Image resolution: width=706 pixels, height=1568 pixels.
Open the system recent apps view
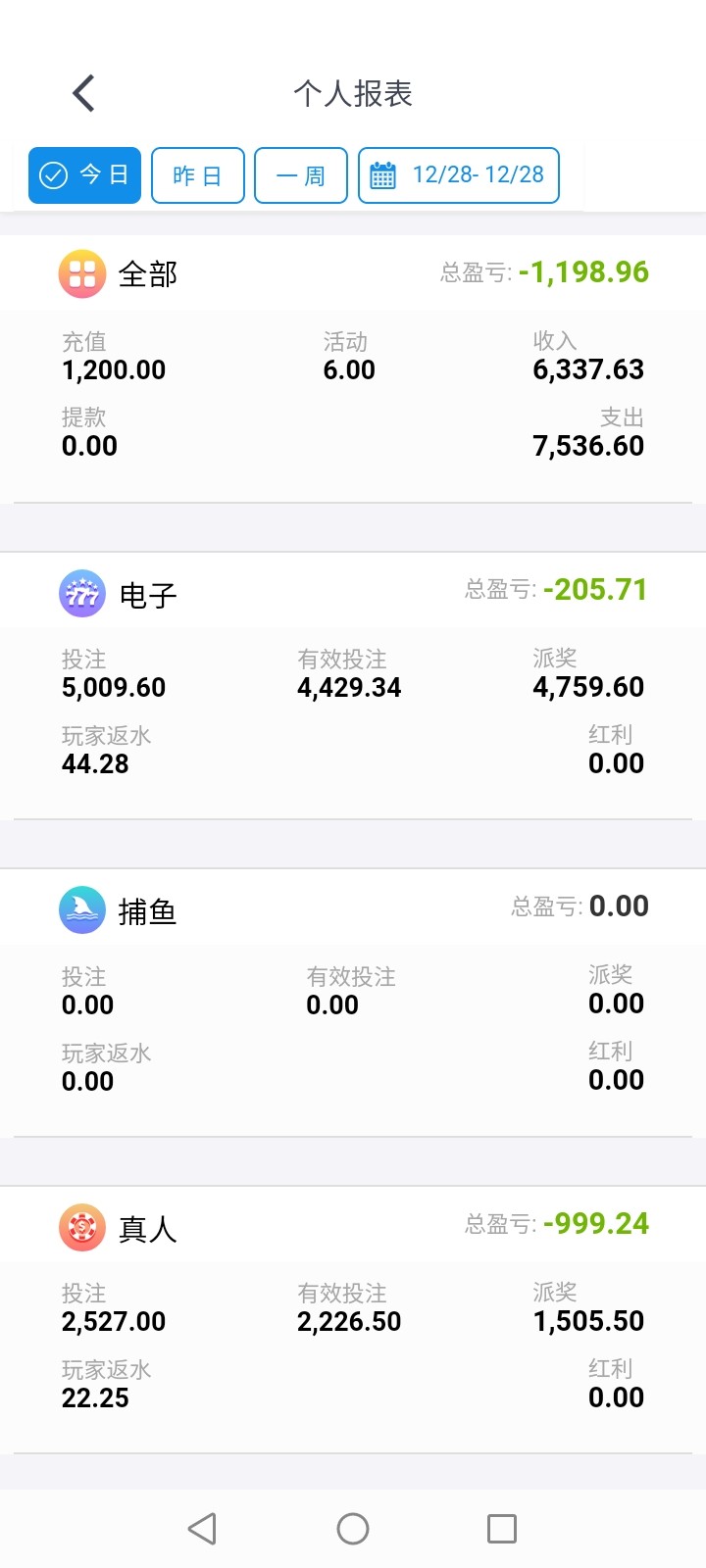[502, 1529]
